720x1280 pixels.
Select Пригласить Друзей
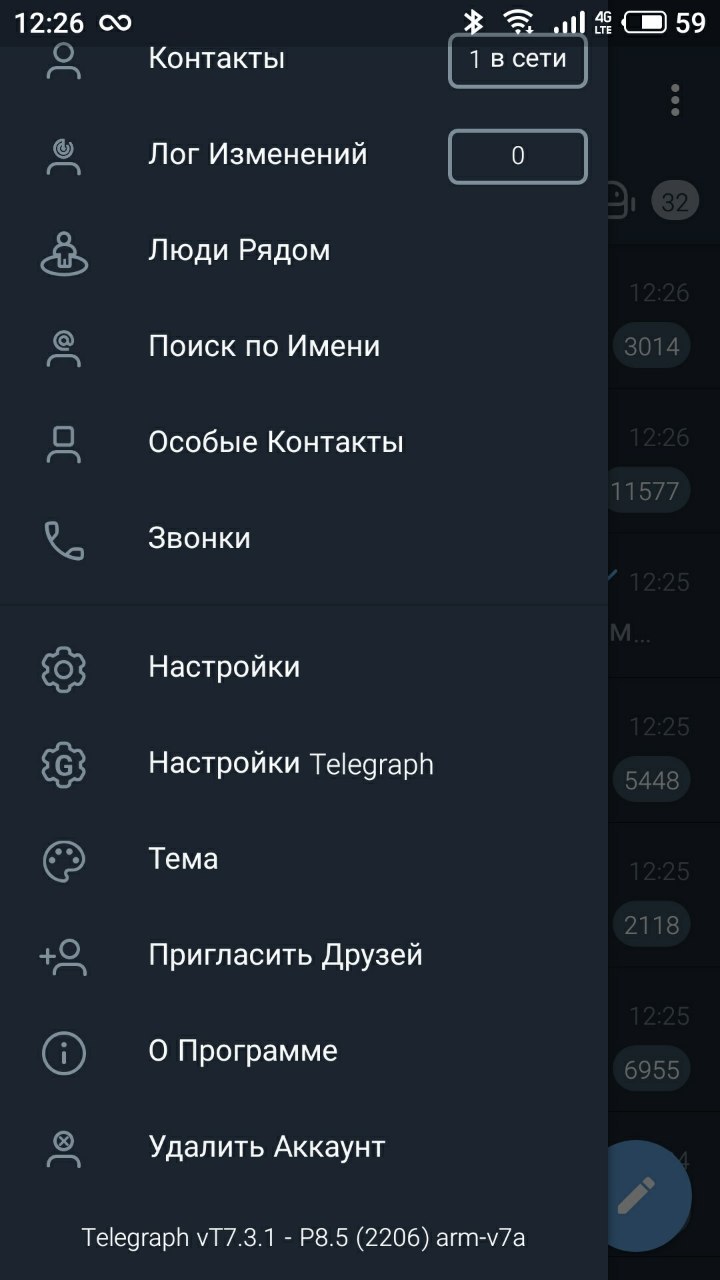click(x=304, y=955)
